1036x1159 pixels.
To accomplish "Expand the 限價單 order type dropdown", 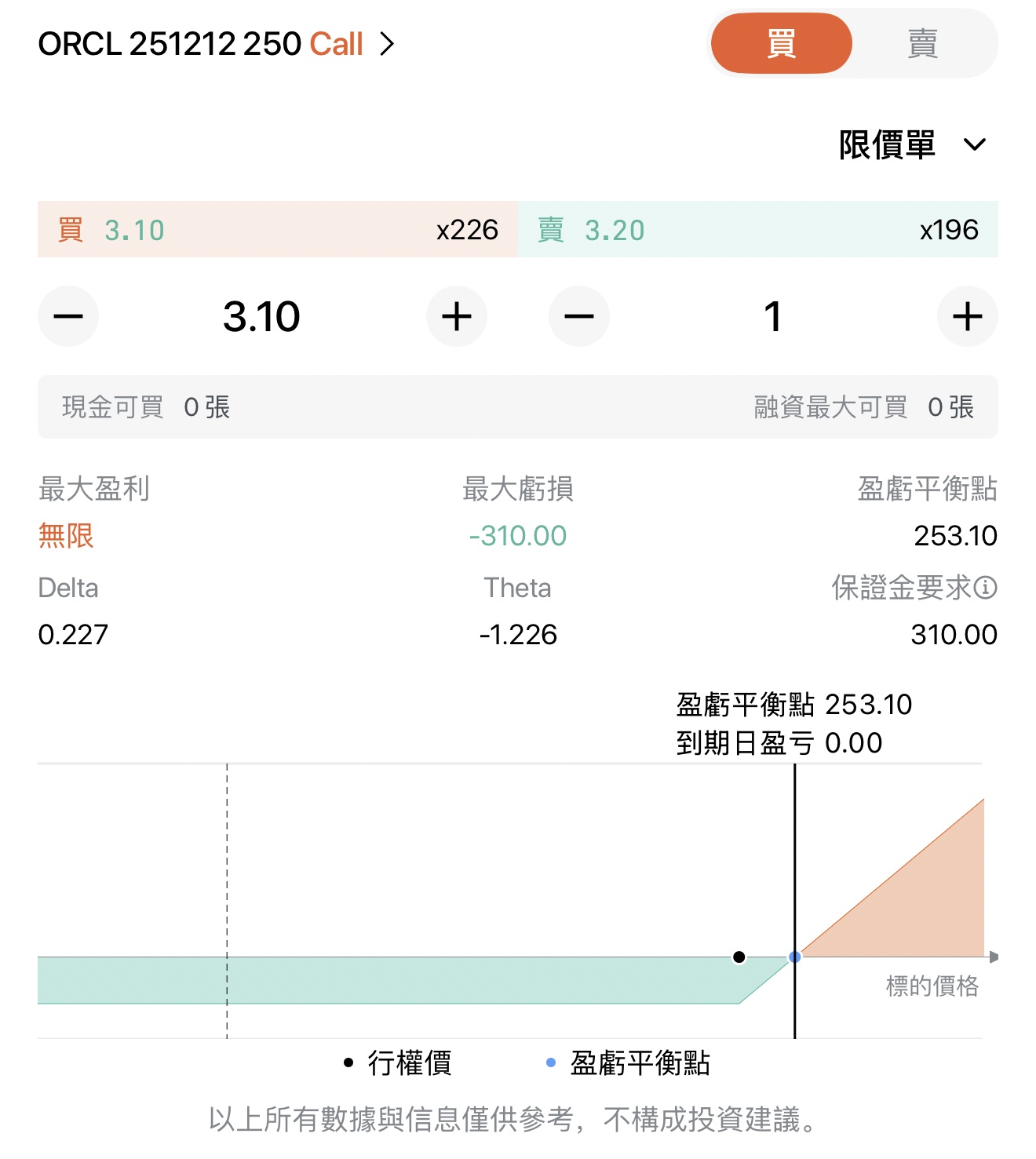I will click(x=911, y=145).
